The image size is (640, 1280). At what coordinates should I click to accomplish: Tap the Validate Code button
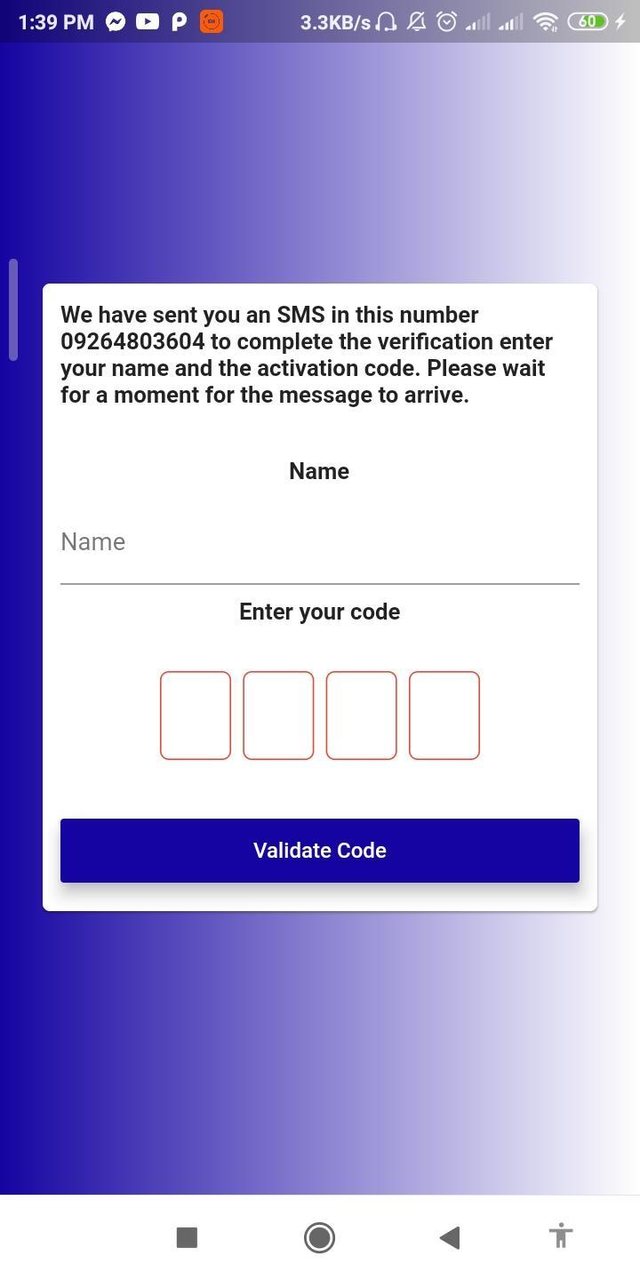coord(319,851)
